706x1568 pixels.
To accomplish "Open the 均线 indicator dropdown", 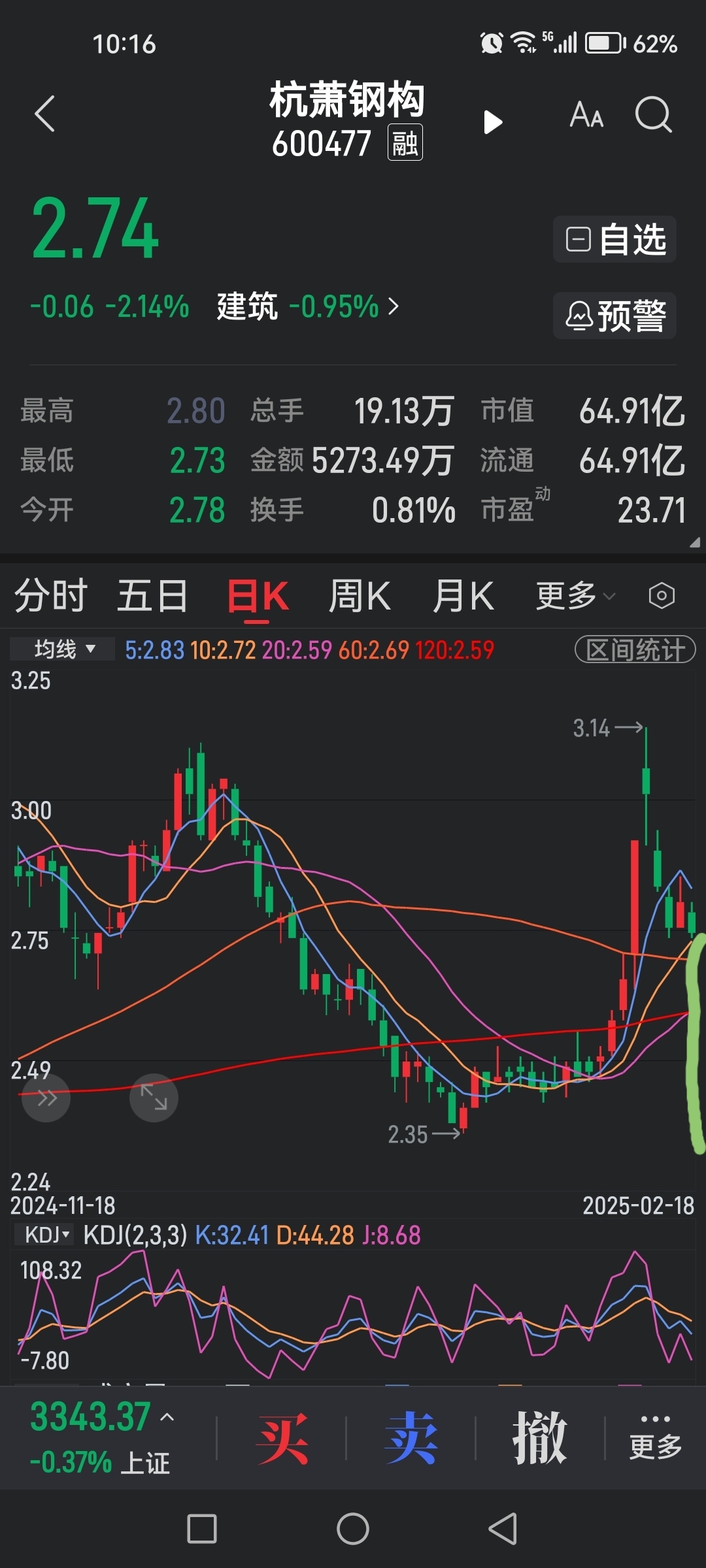I will click(x=63, y=649).
